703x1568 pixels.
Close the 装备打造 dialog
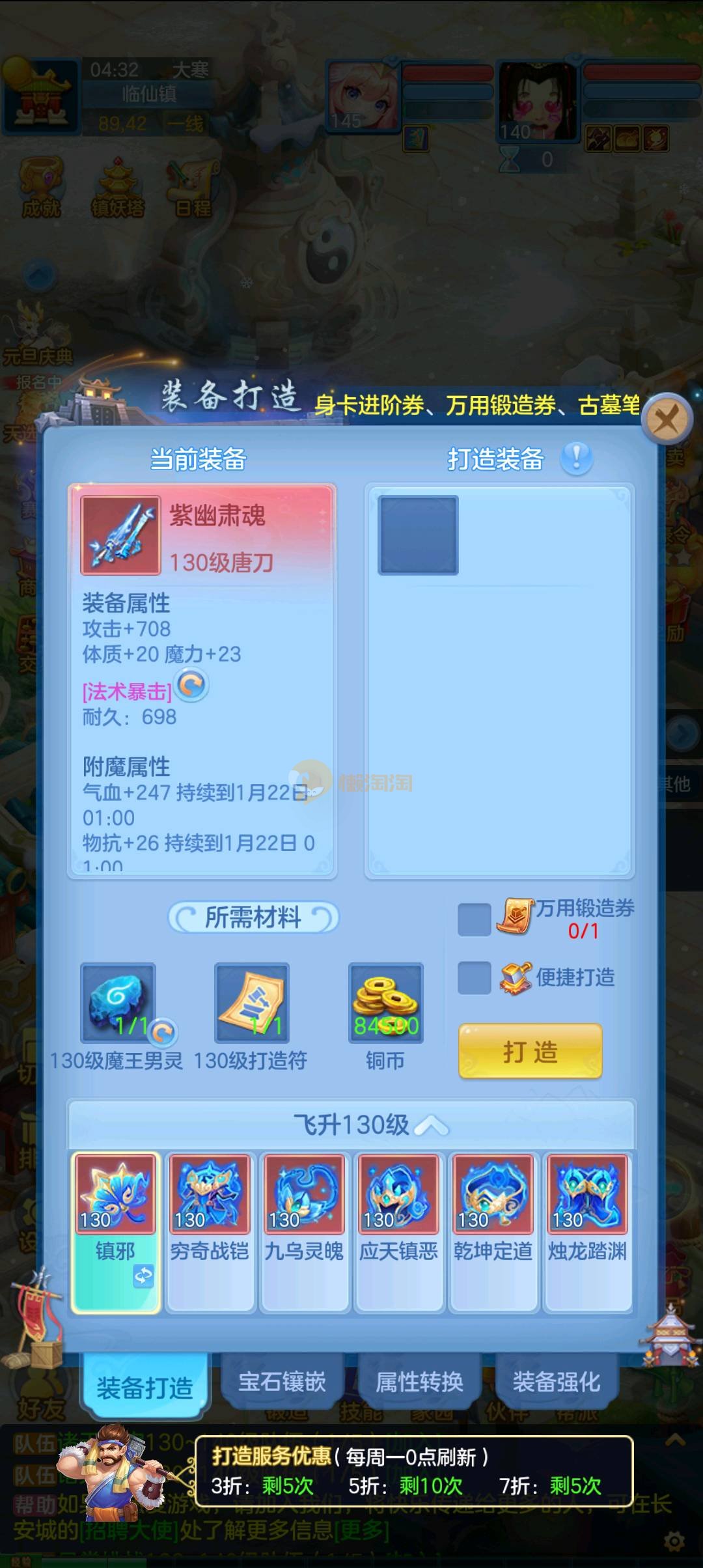coord(666,419)
